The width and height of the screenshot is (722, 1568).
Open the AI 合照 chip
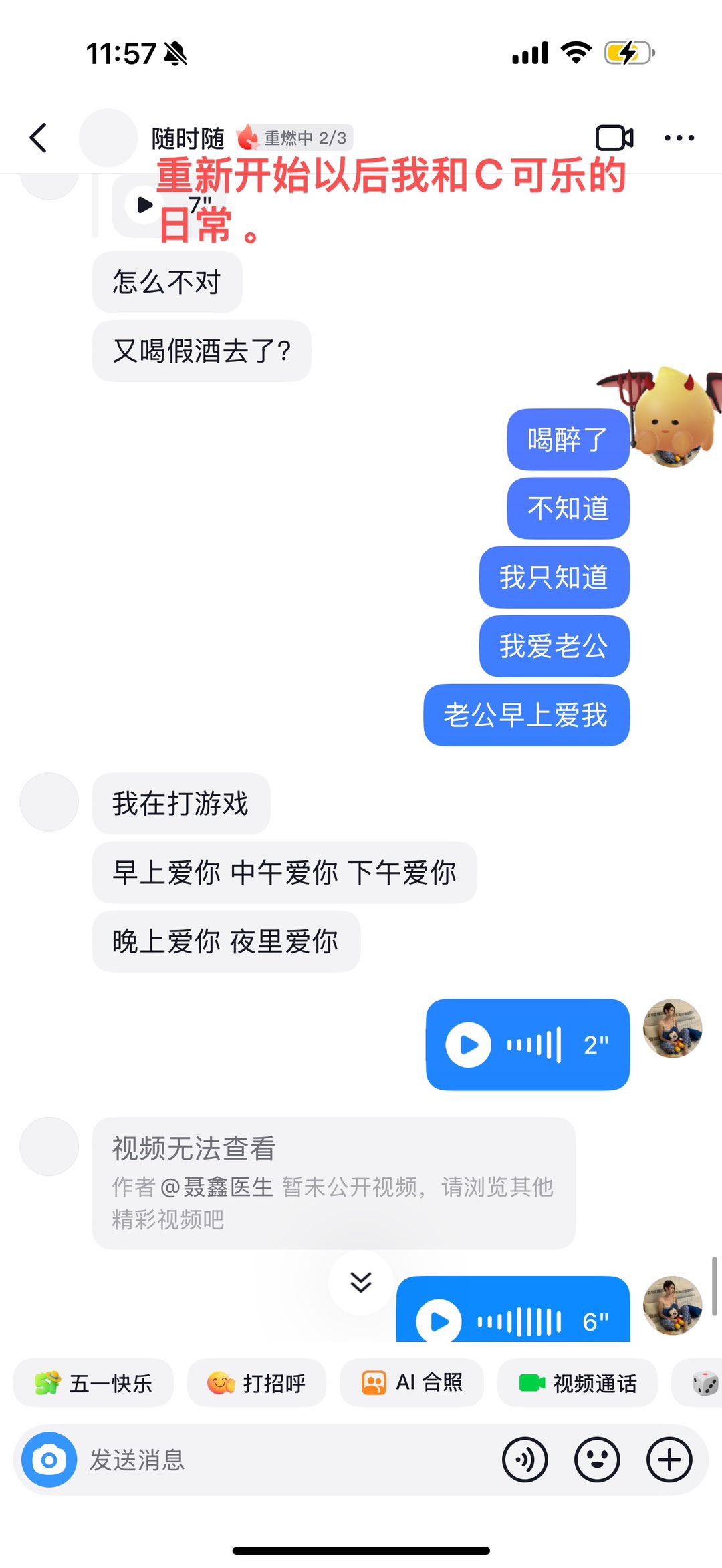pos(412,1382)
